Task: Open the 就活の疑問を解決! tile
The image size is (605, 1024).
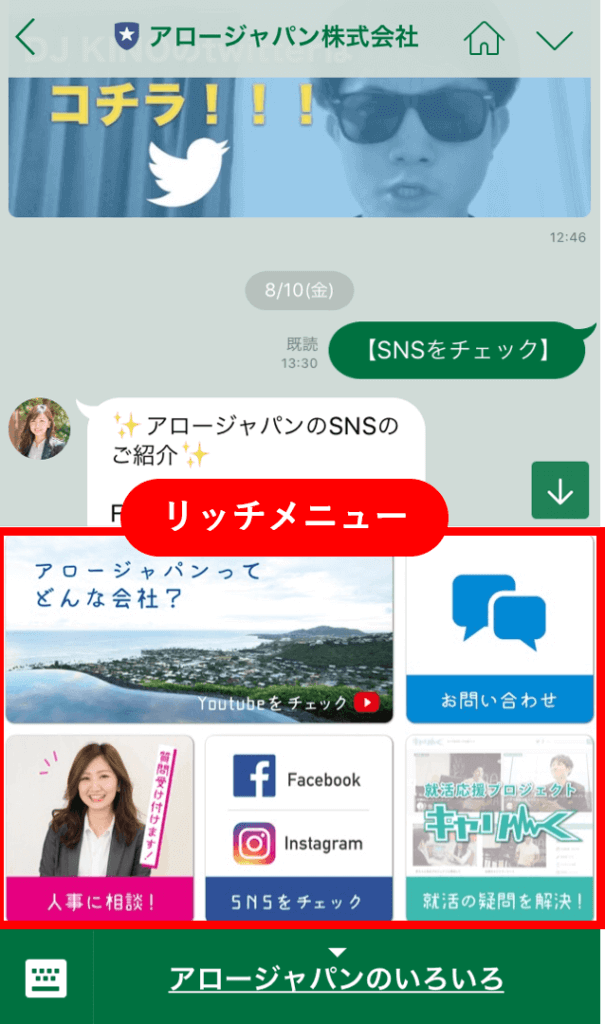Action: click(x=499, y=828)
